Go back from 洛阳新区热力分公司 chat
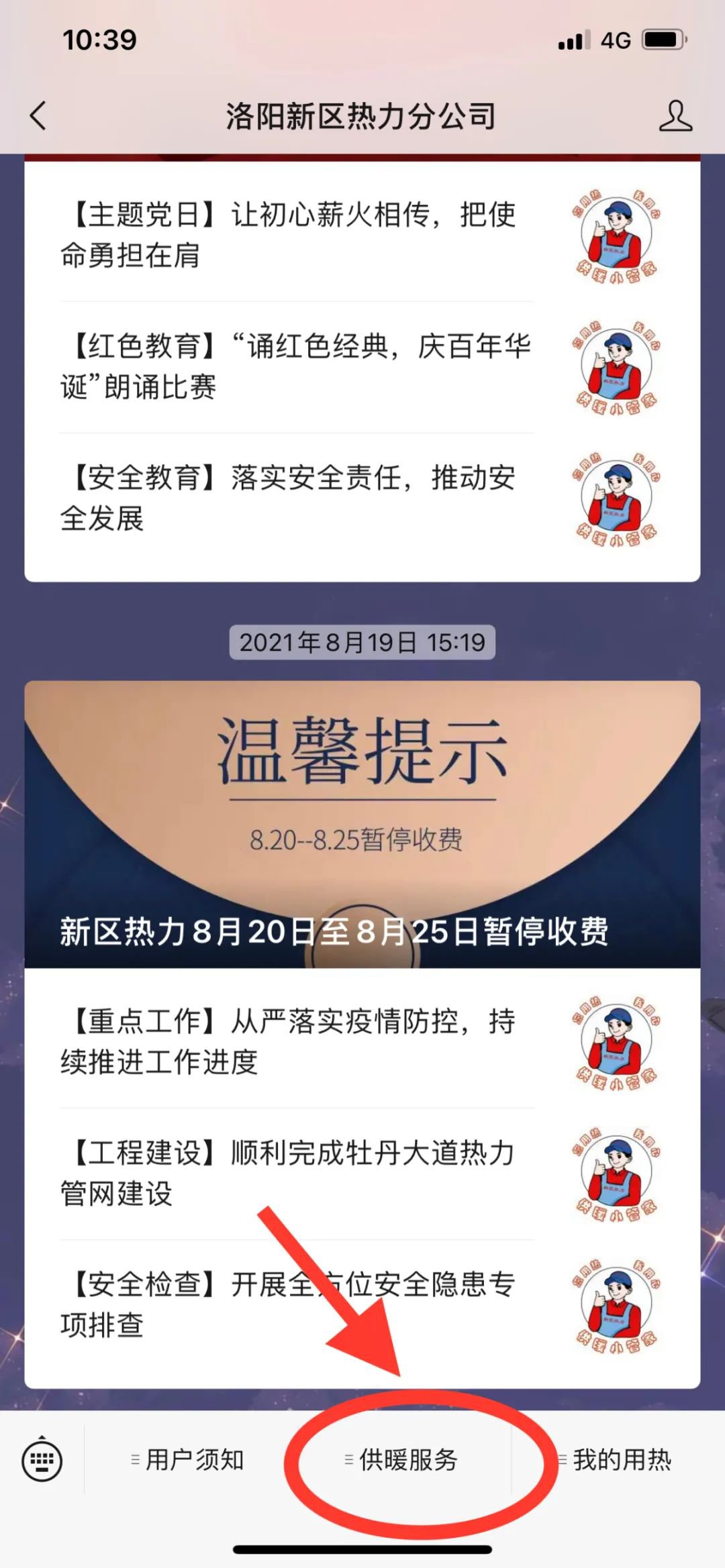725x1568 pixels. (38, 115)
